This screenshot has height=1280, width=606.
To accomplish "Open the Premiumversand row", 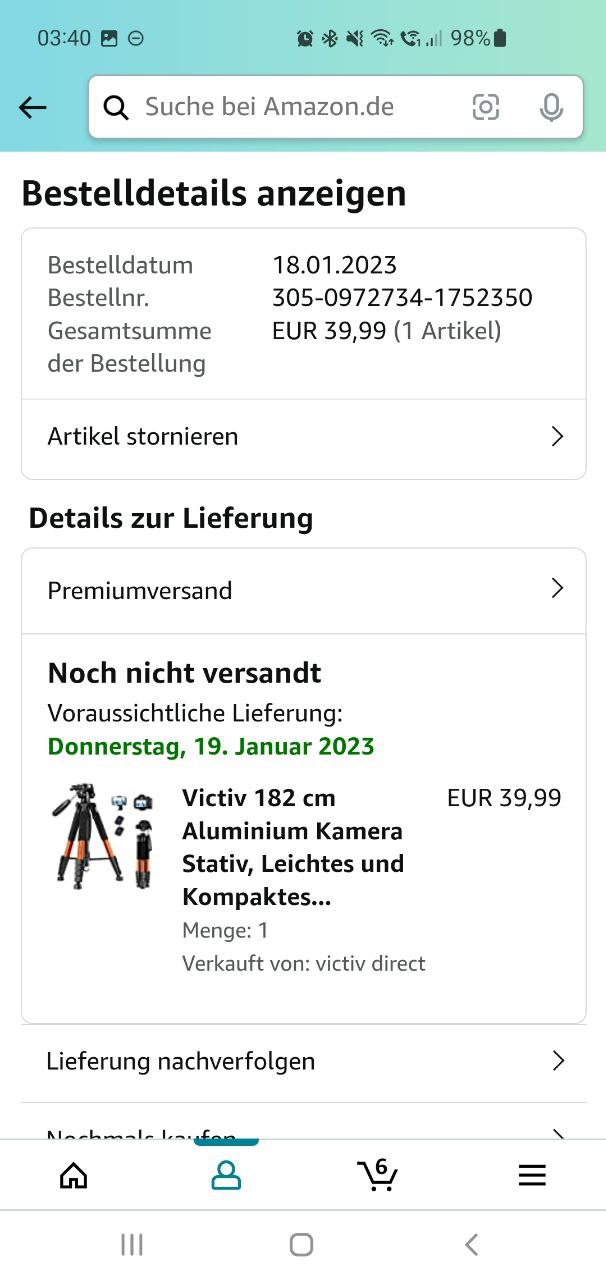I will 303,590.
